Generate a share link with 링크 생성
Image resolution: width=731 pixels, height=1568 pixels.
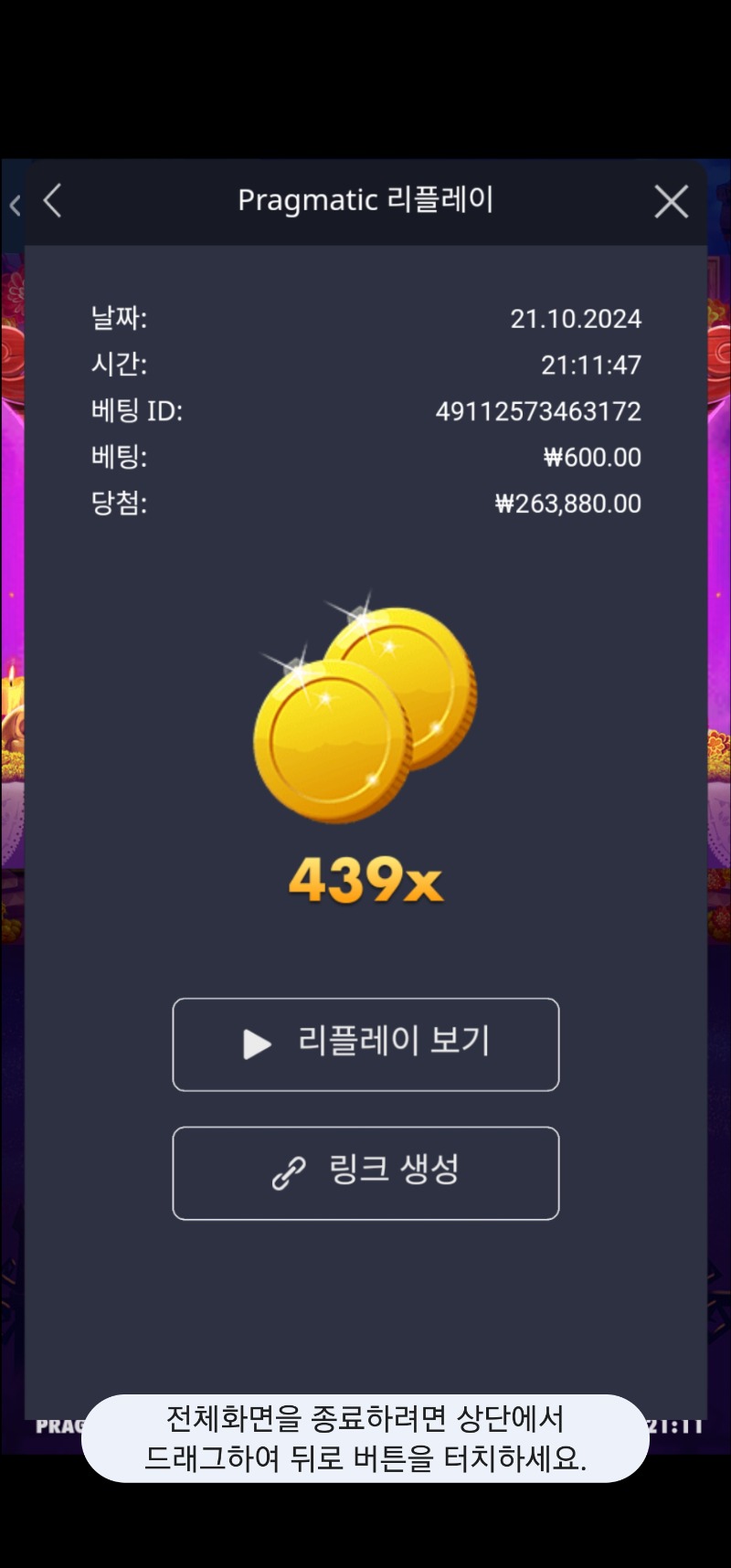tap(365, 1172)
